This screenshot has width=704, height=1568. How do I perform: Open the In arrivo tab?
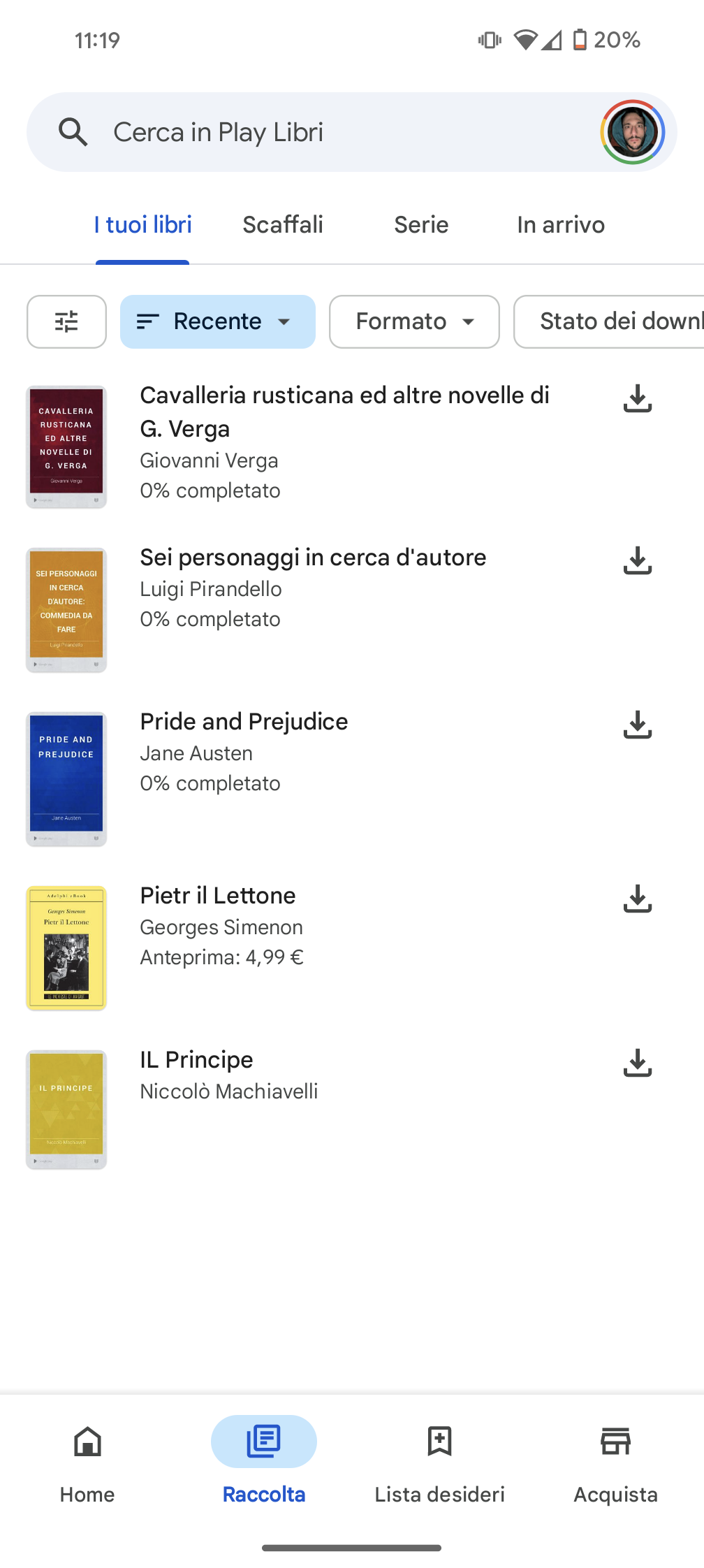[561, 225]
